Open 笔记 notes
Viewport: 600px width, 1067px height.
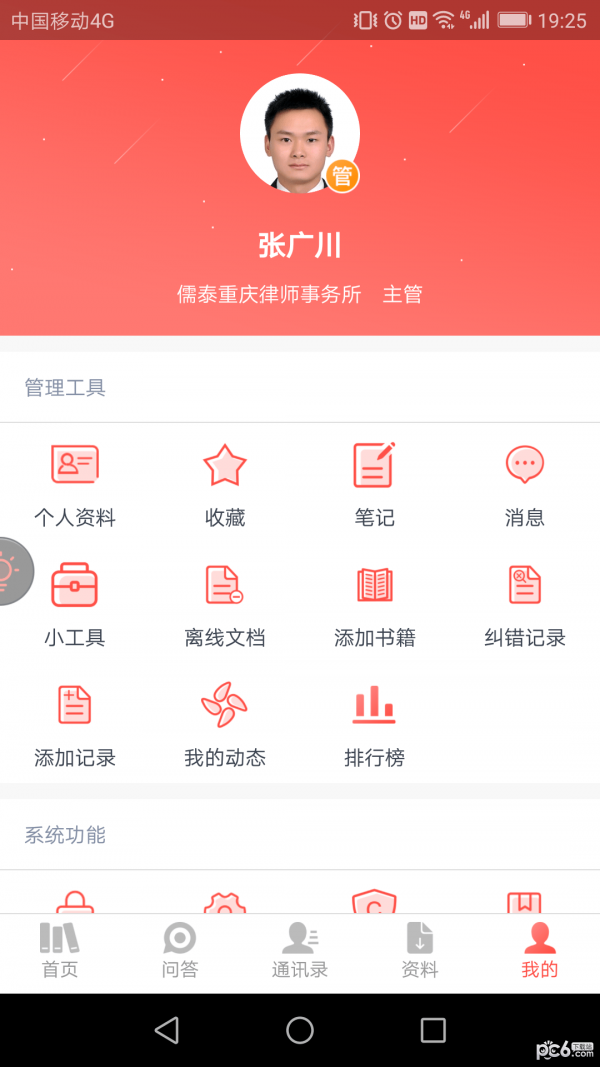pyautogui.click(x=375, y=485)
